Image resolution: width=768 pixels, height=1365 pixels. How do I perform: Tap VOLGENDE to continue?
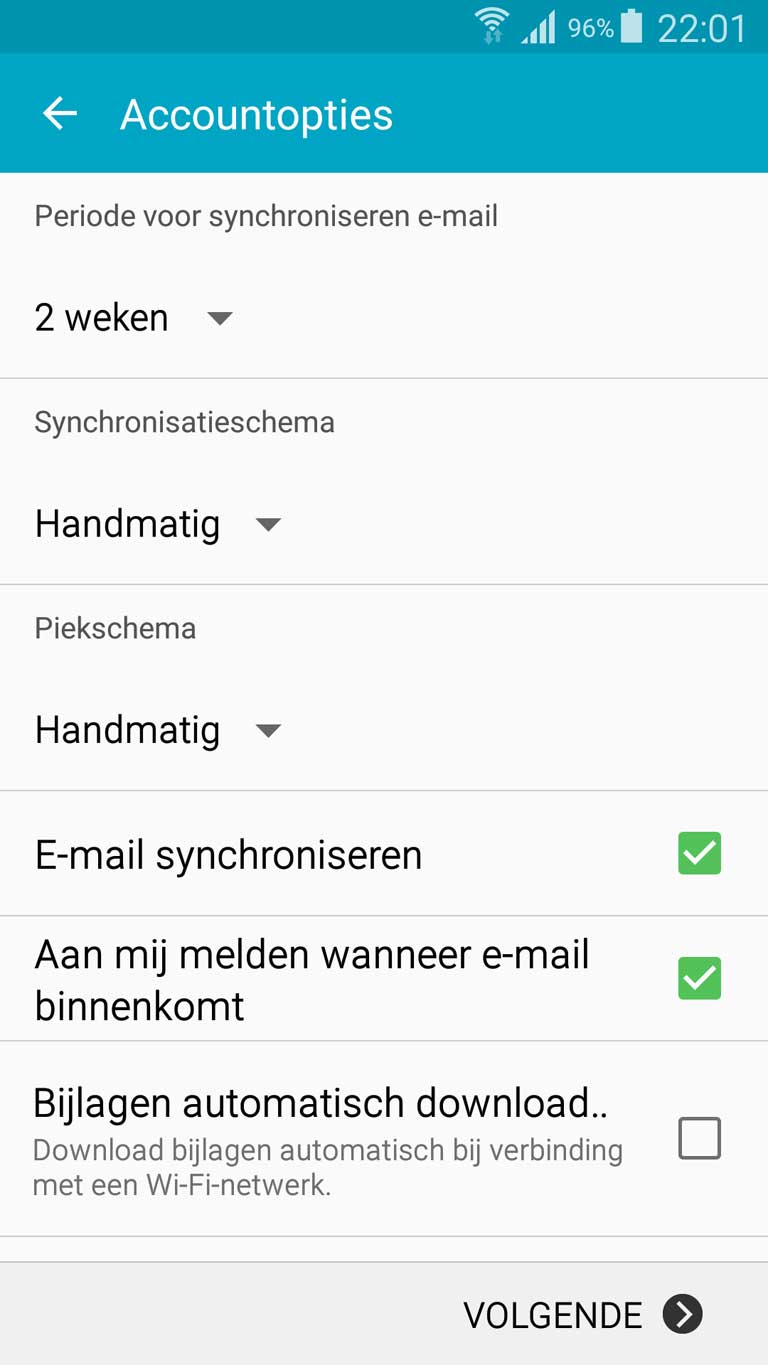click(583, 1315)
